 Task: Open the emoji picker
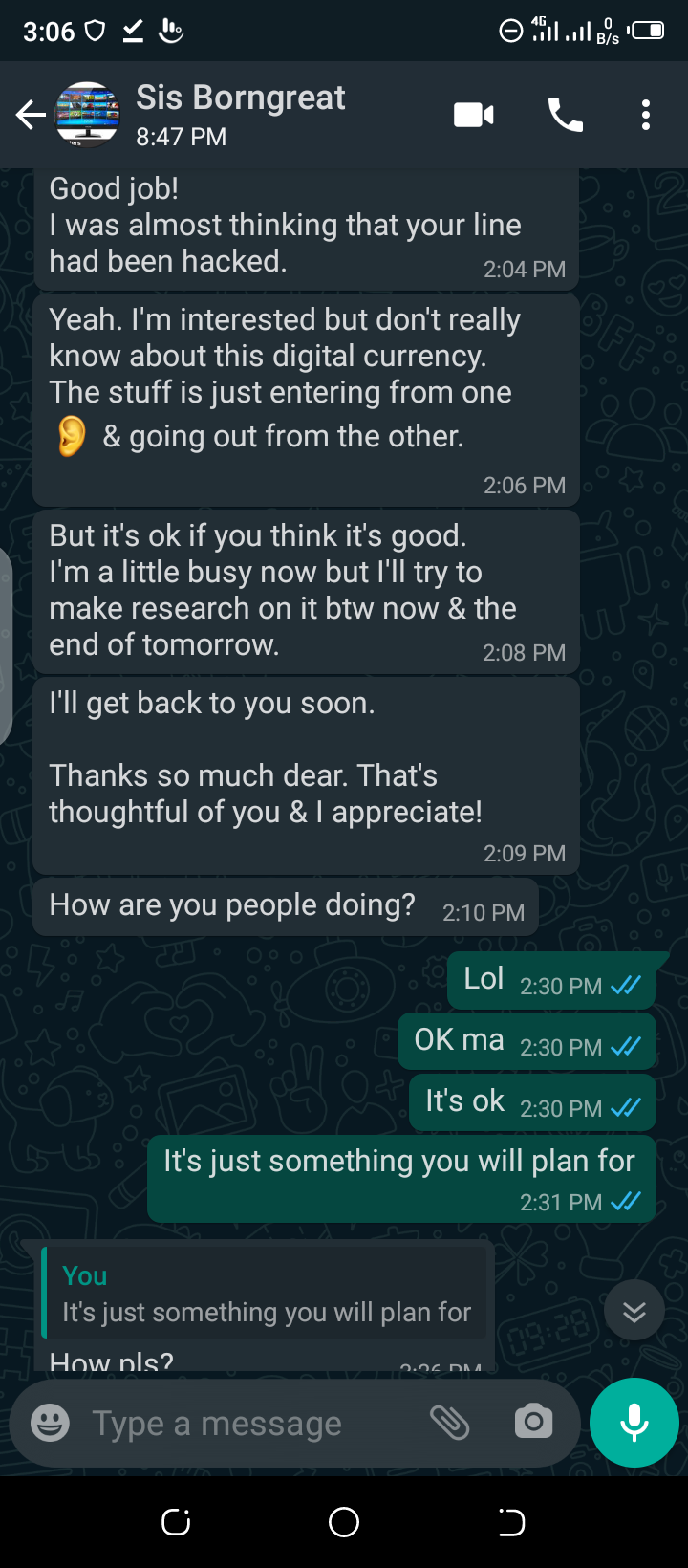tap(50, 1423)
